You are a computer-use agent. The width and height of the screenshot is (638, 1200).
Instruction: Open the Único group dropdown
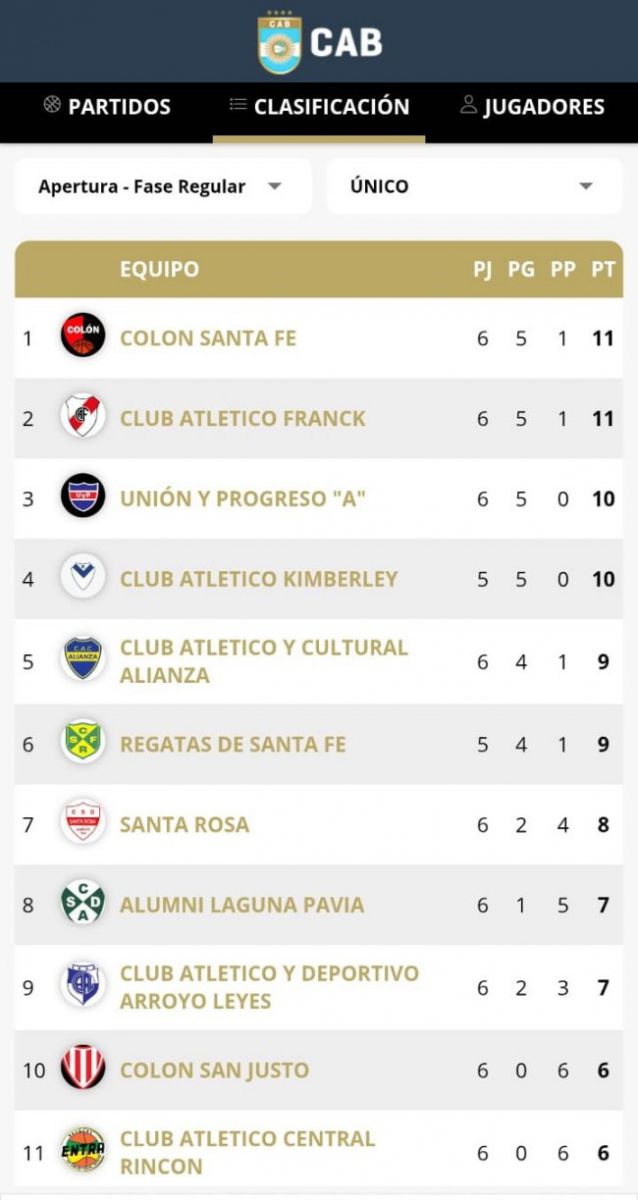coord(473,186)
